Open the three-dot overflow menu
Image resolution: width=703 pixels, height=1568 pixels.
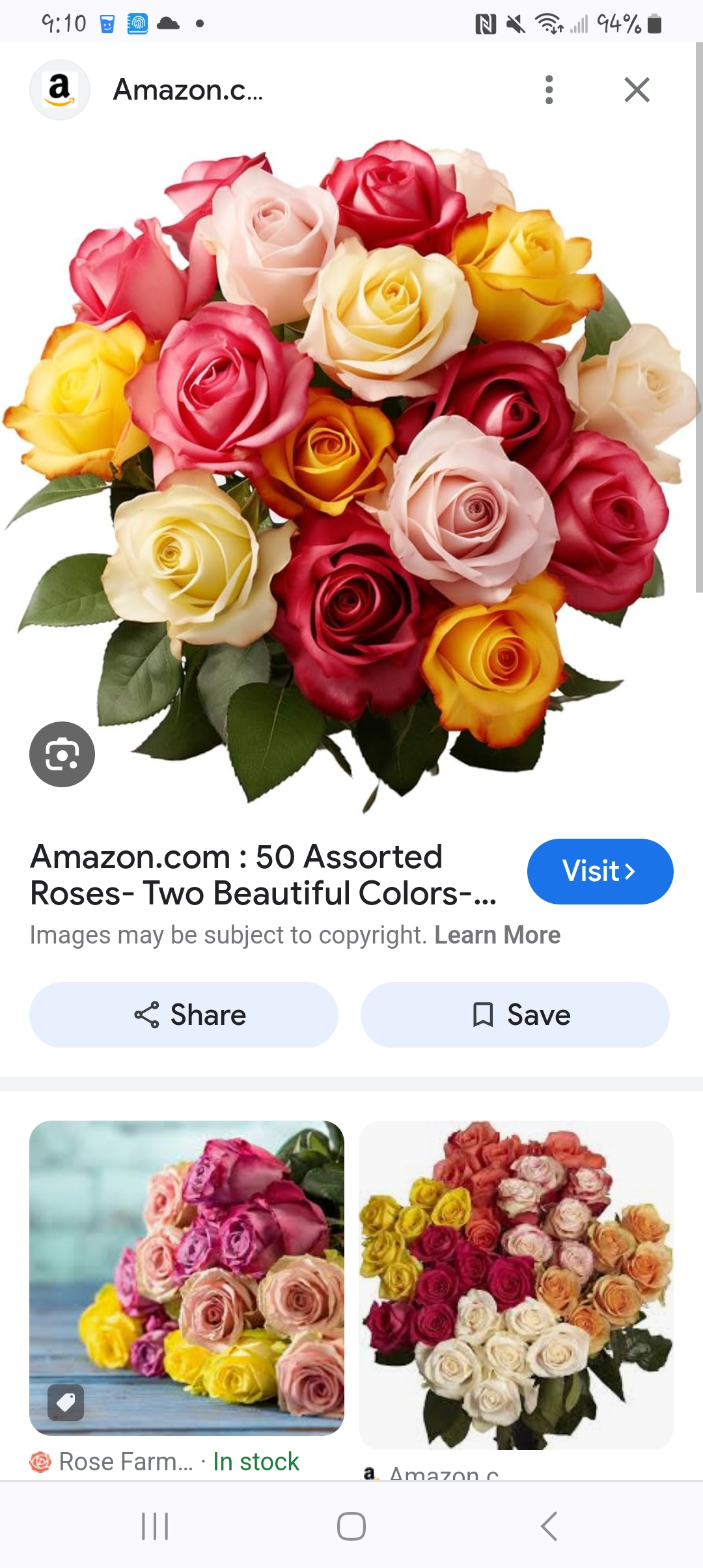click(x=549, y=90)
